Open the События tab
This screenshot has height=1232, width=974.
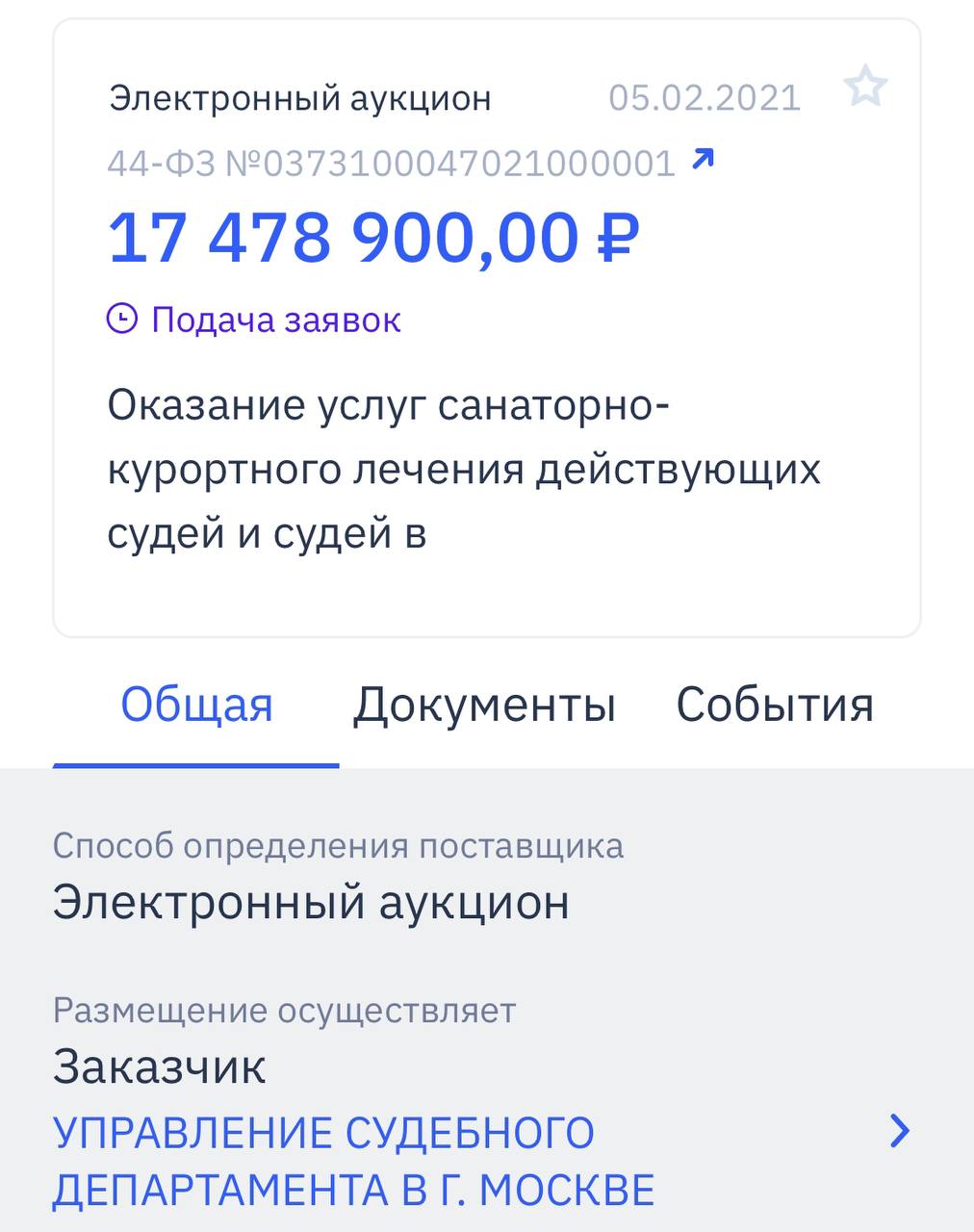pyautogui.click(x=774, y=706)
